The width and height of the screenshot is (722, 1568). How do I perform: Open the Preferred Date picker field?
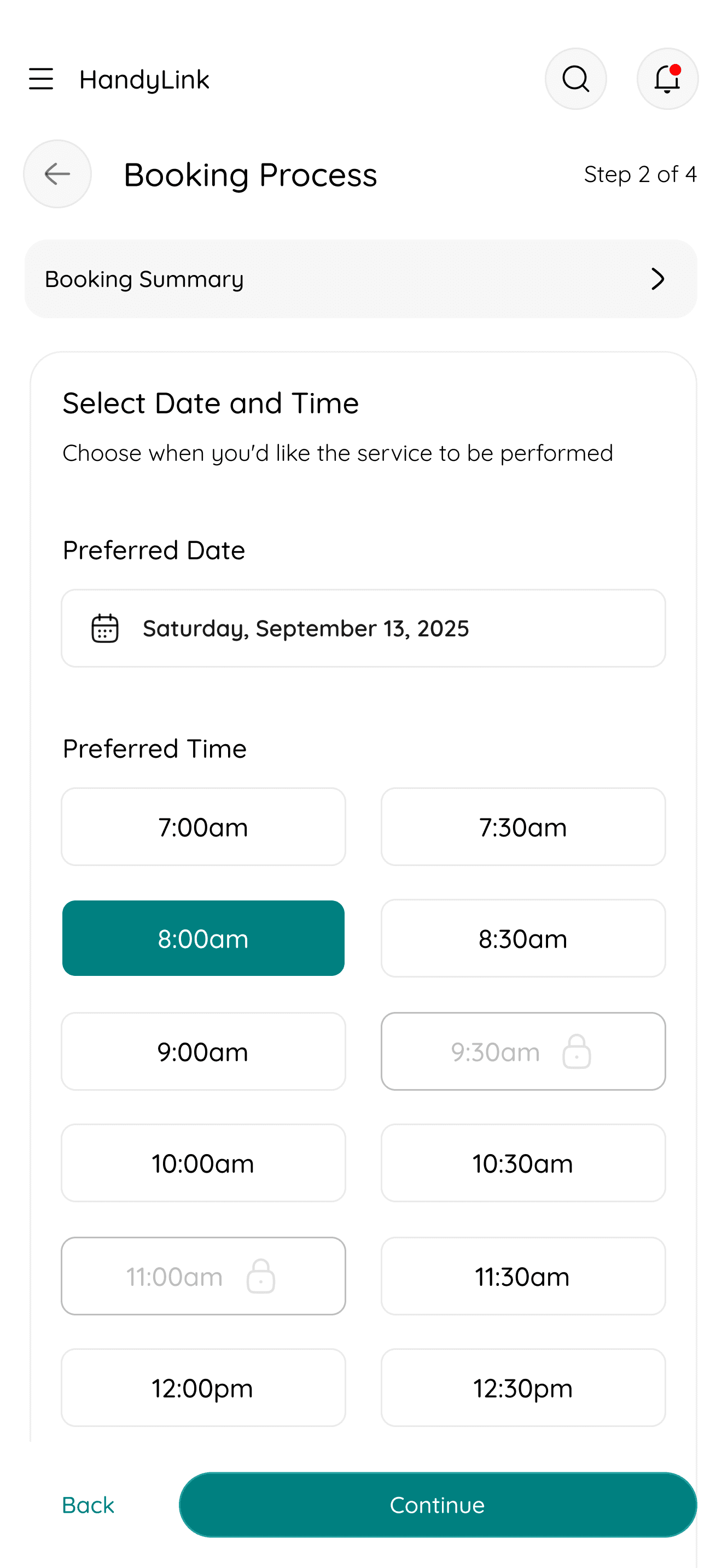pyautogui.click(x=363, y=628)
